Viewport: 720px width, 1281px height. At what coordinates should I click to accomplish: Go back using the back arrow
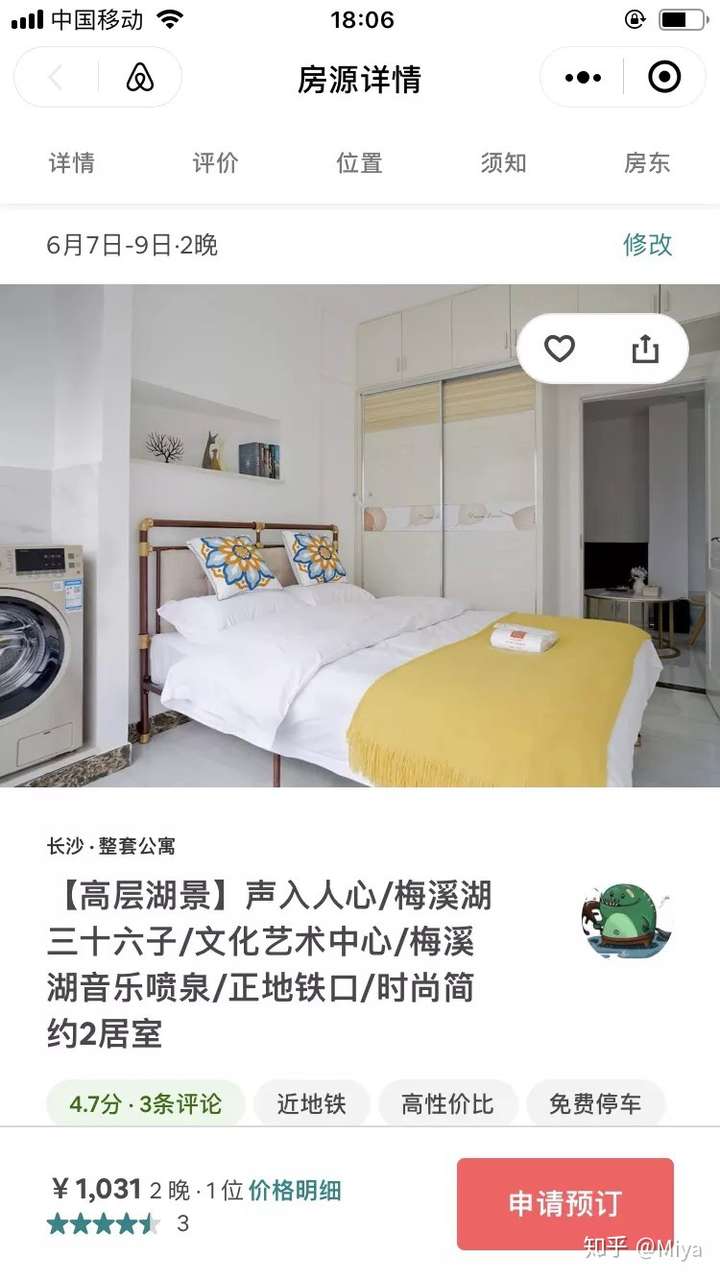(56, 78)
